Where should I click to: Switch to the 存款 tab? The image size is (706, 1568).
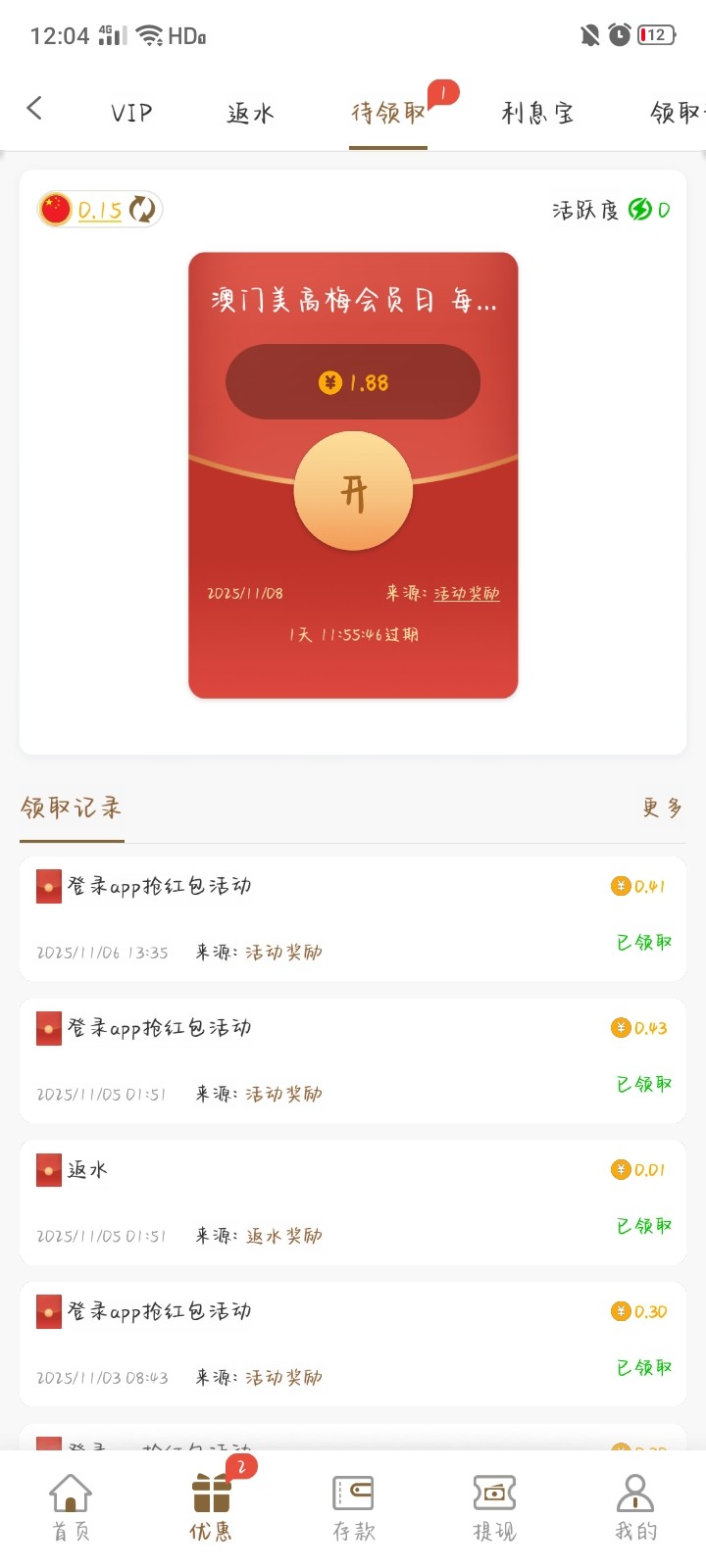(353, 1507)
